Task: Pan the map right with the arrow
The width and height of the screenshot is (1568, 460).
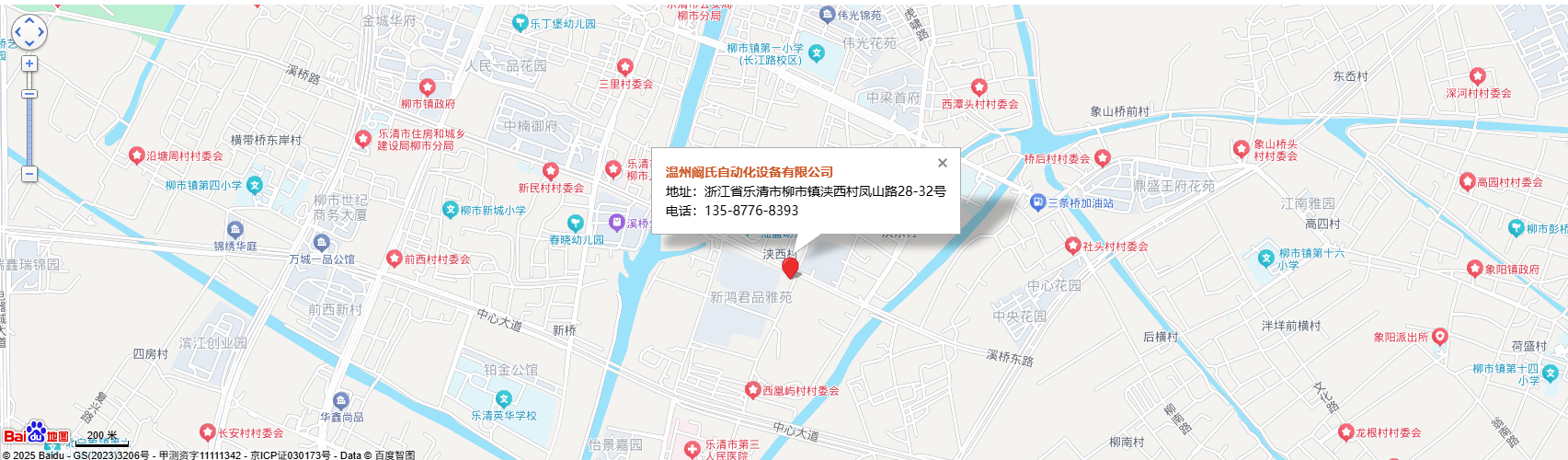Action: 41,32
